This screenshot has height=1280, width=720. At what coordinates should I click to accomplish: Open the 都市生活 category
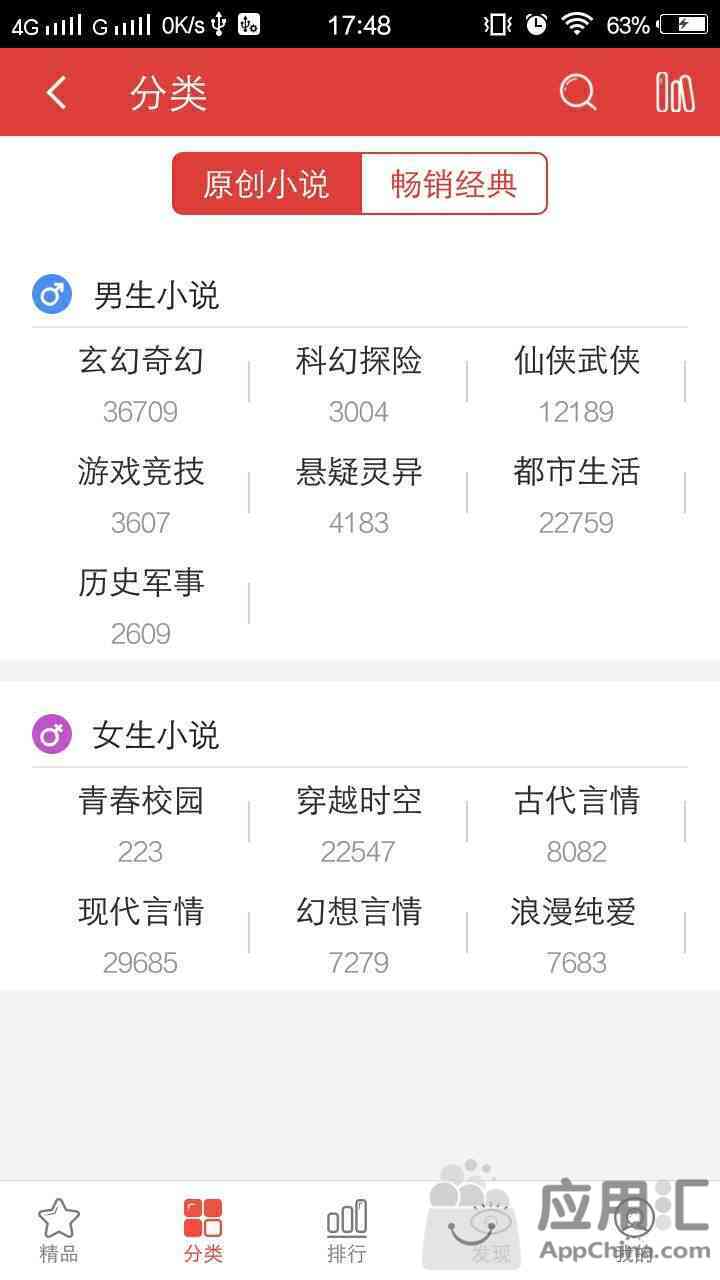(x=577, y=495)
